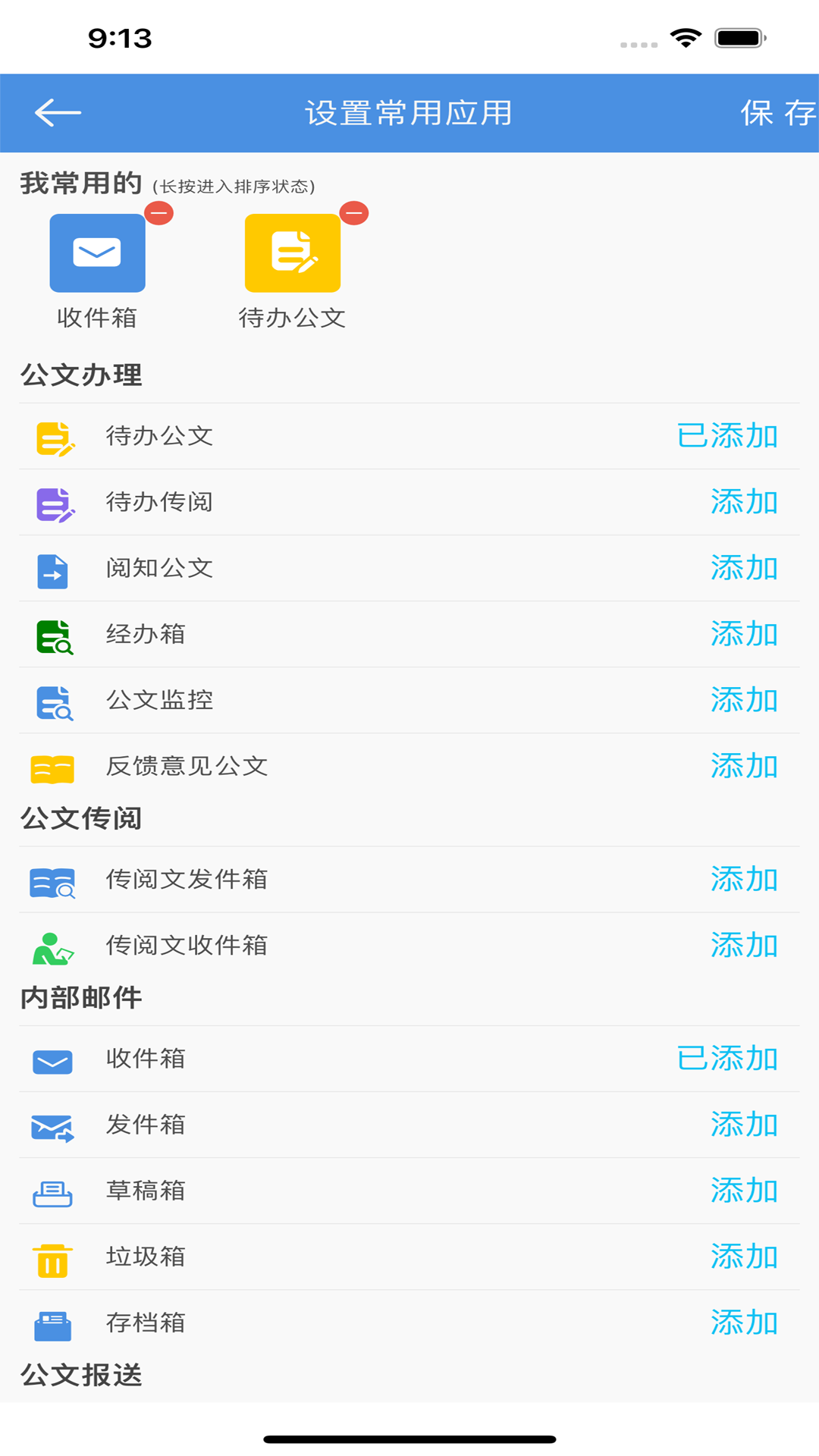Tap the green 经办箱 search icon

52,635
